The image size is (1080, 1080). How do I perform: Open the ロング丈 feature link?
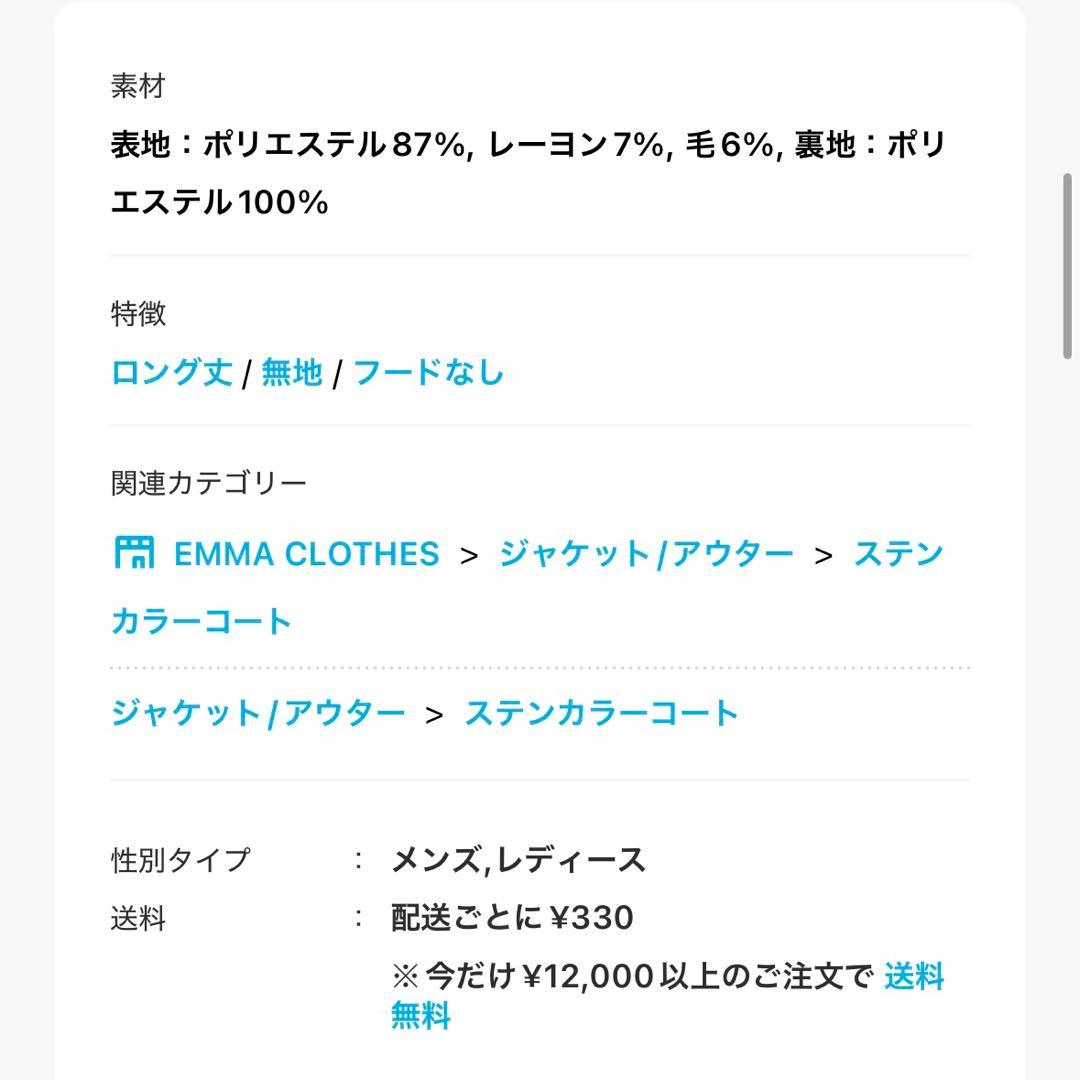click(171, 373)
